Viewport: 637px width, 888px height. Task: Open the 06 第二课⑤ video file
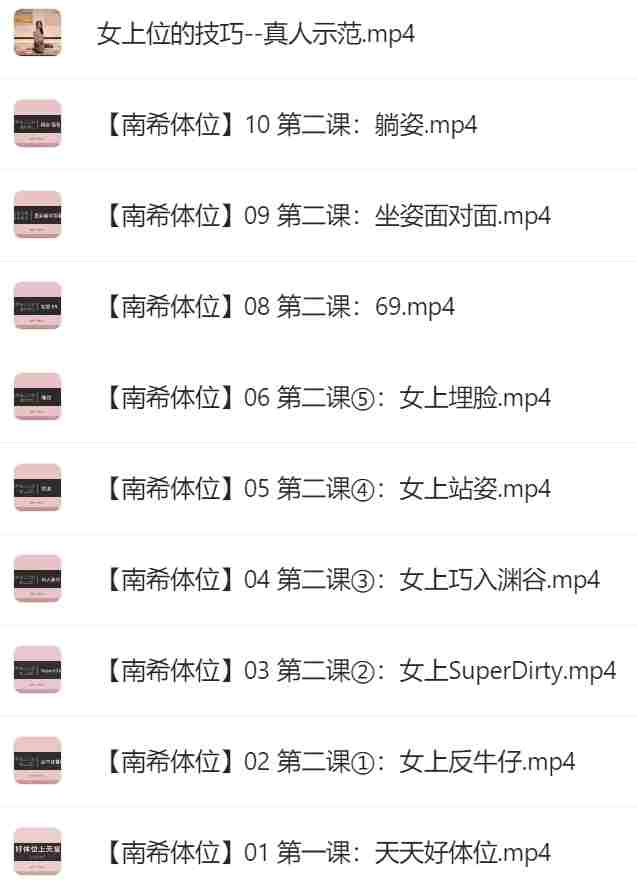[326, 398]
